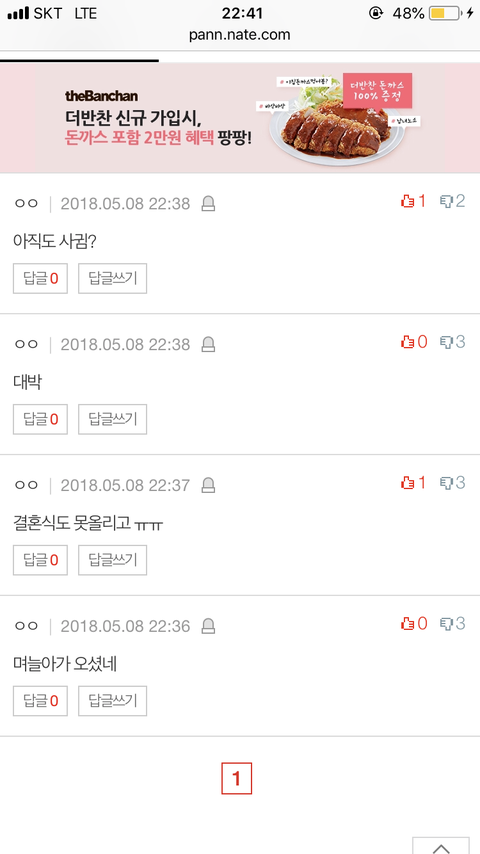The width and height of the screenshot is (480, 854).
Task: Jump to top with the up-arrow button
Action: point(441,845)
